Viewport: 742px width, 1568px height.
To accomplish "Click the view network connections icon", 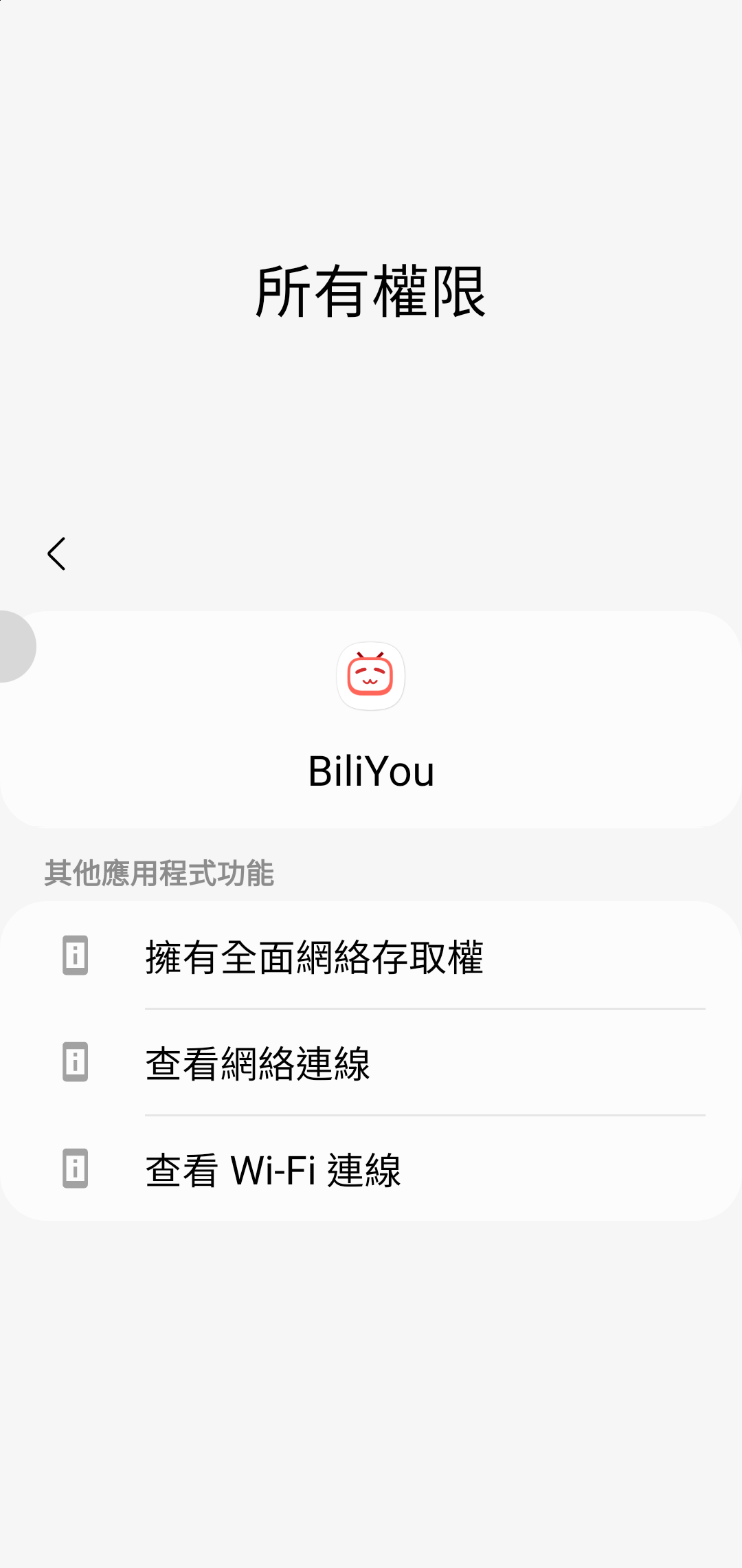I will [76, 1062].
